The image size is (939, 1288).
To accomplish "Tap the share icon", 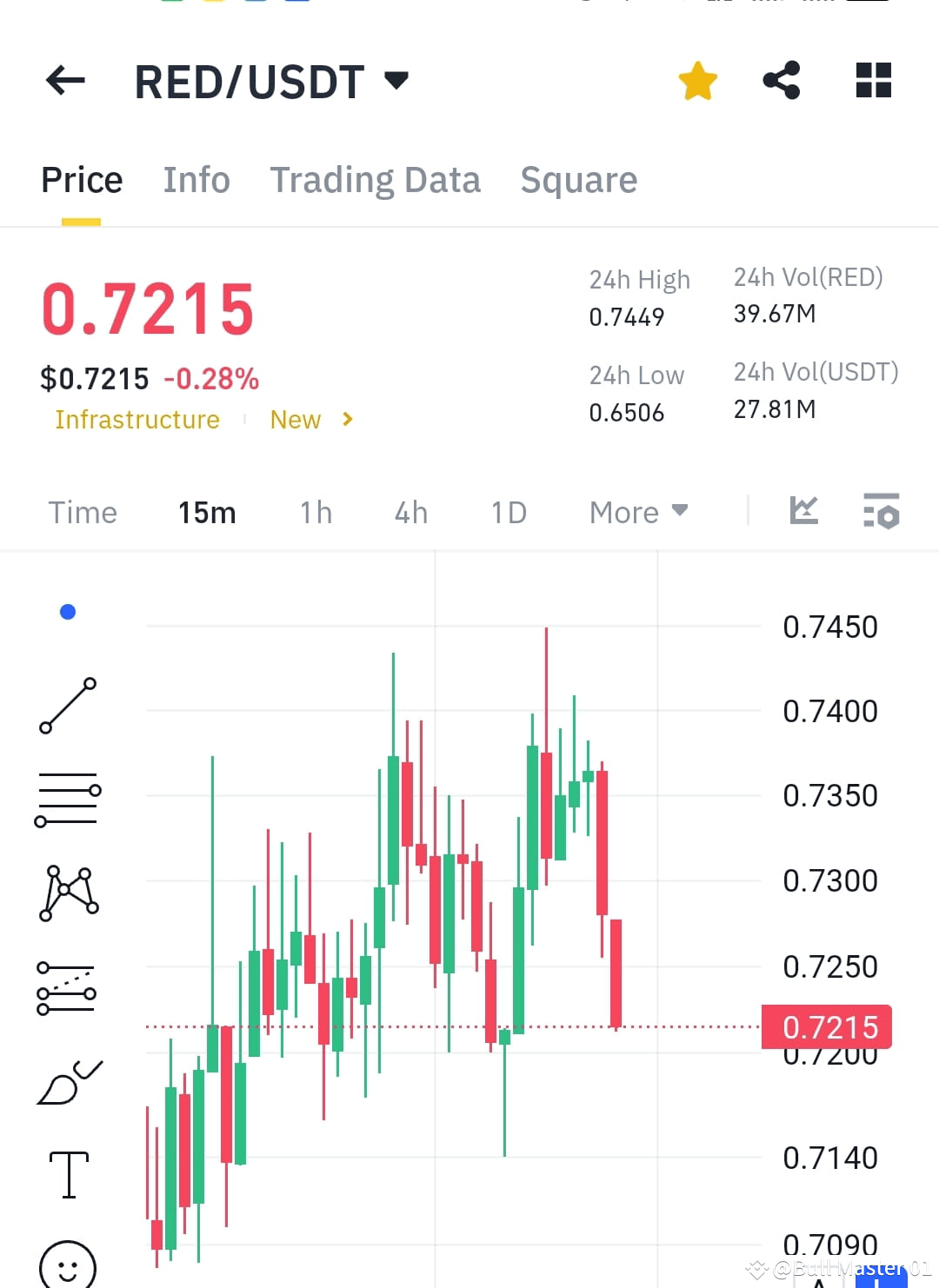I will point(782,80).
